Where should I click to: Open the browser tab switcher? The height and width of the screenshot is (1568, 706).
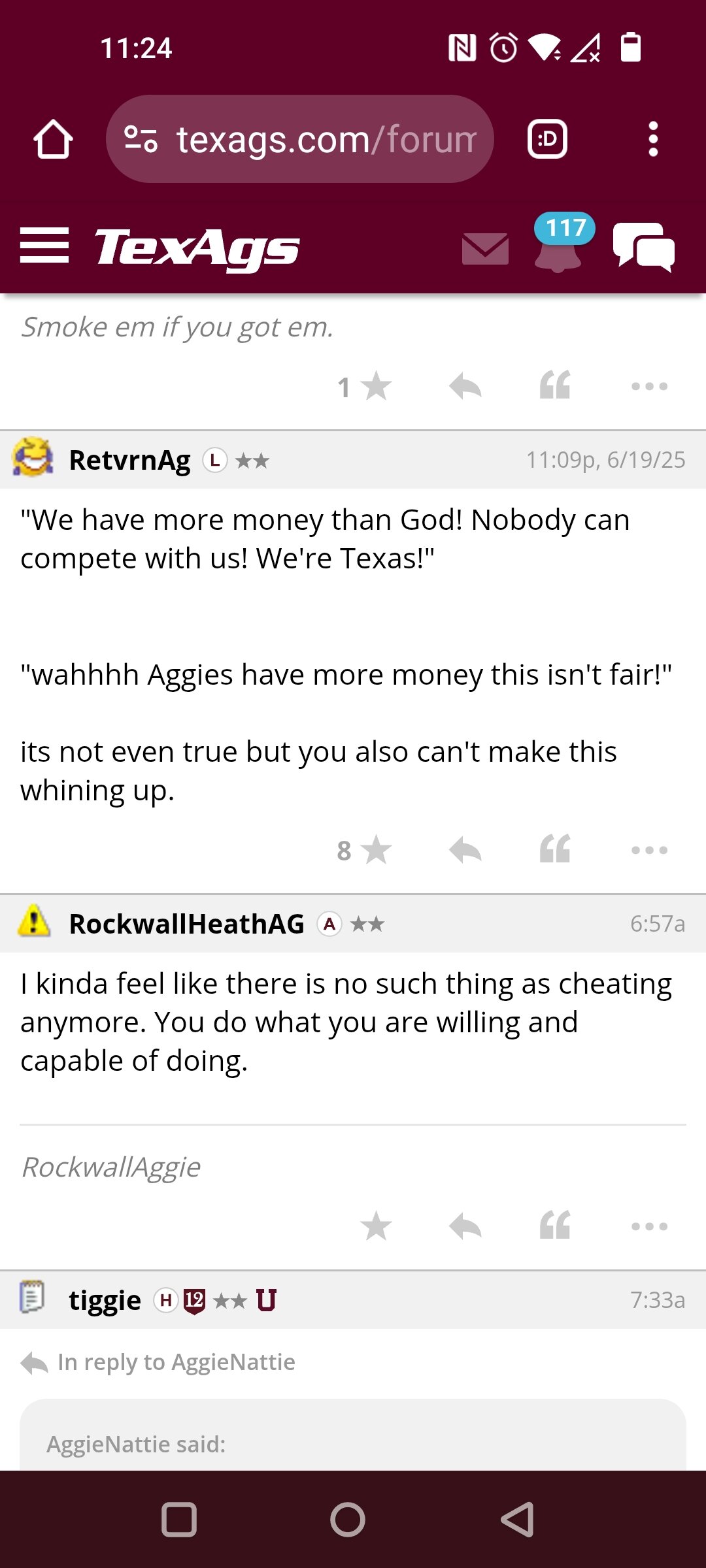coord(547,139)
